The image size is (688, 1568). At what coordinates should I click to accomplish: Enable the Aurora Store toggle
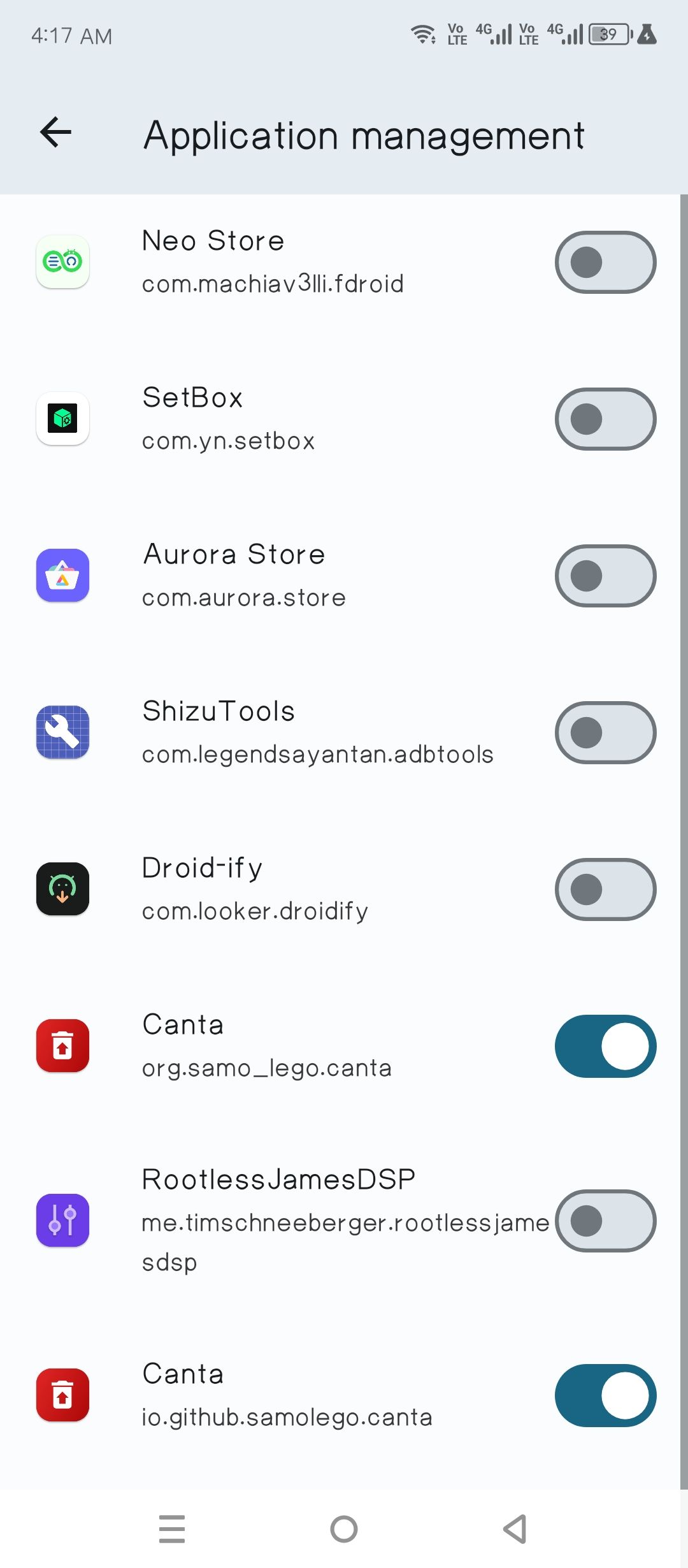(605, 576)
